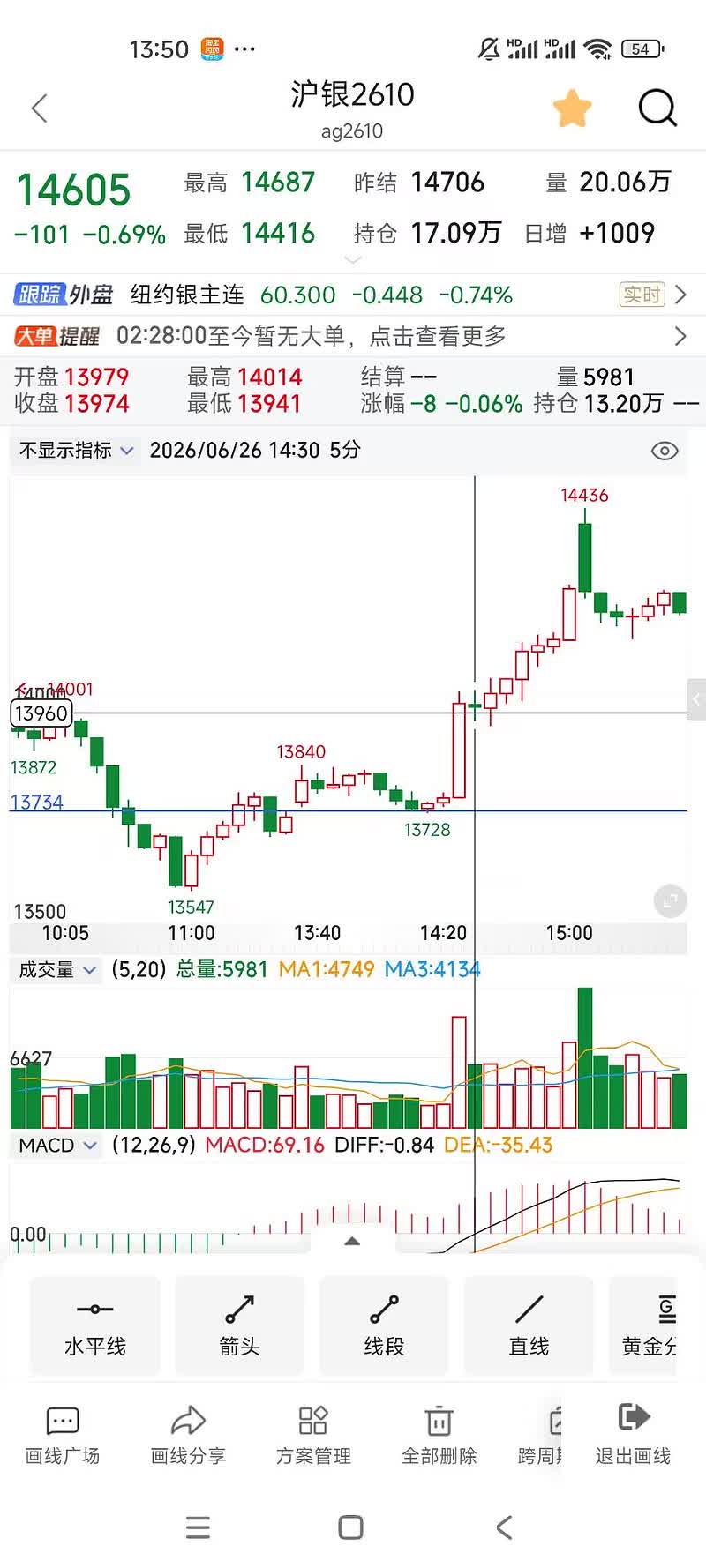Expand the chart to full screen
The width and height of the screenshot is (706, 1568).
(670, 900)
